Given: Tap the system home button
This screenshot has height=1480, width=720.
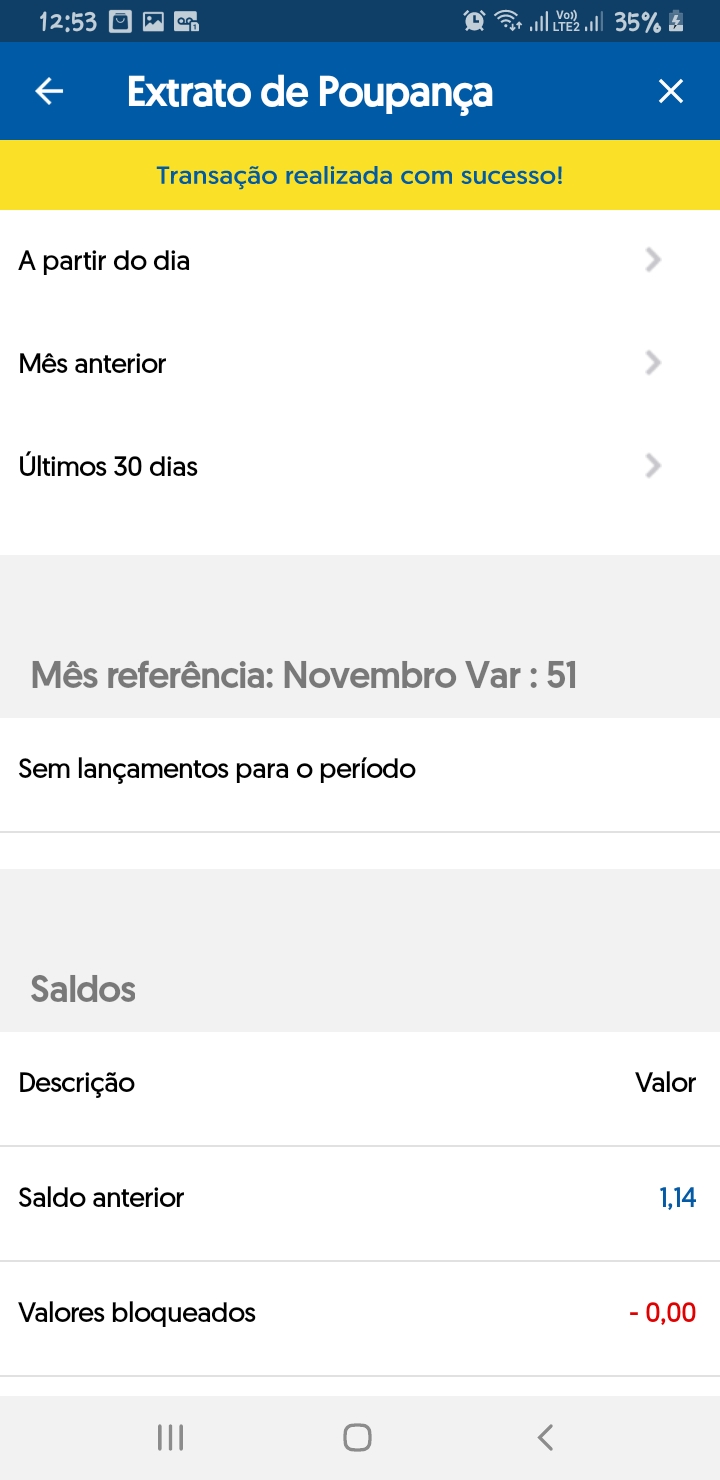Looking at the screenshot, I should click(x=357, y=1438).
